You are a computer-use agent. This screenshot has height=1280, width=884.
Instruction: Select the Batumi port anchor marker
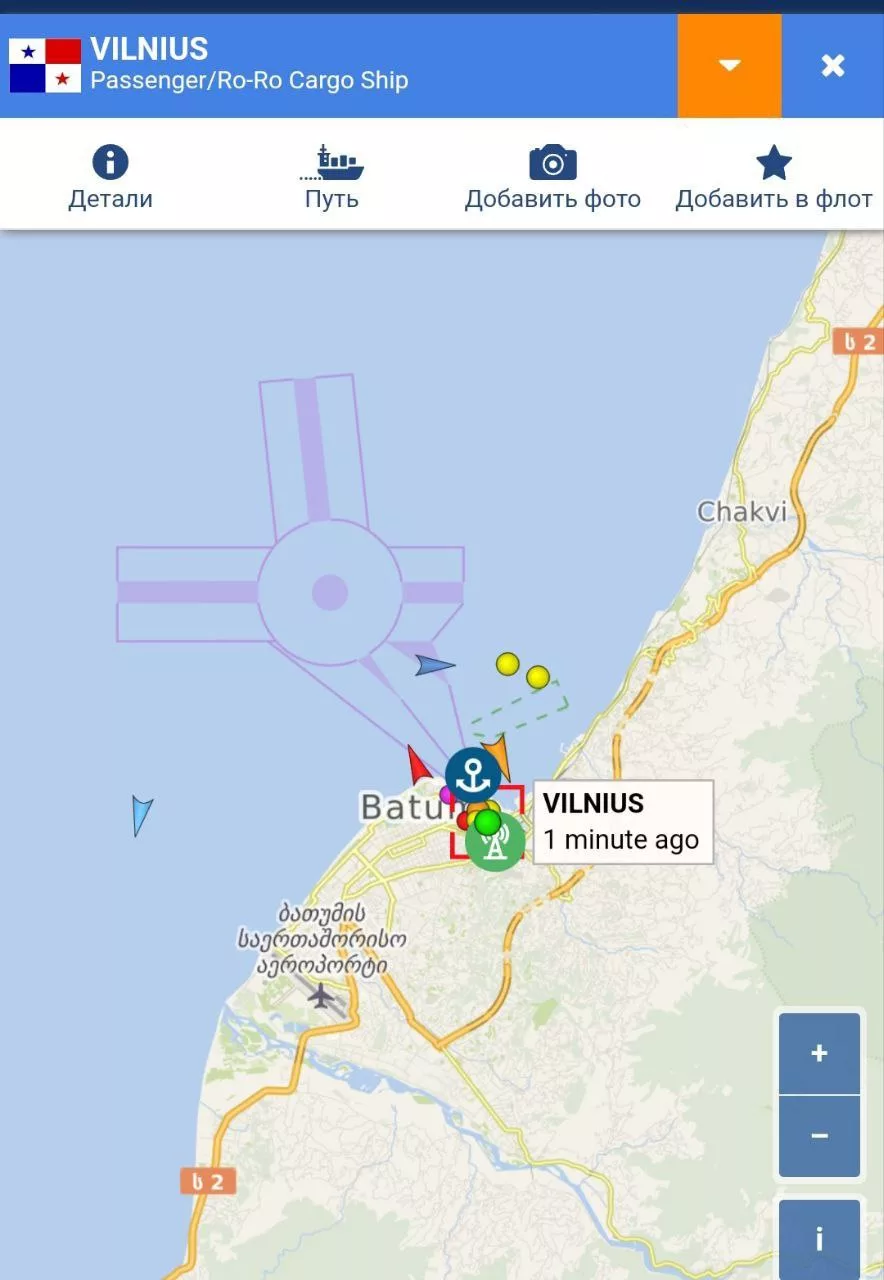(473, 774)
